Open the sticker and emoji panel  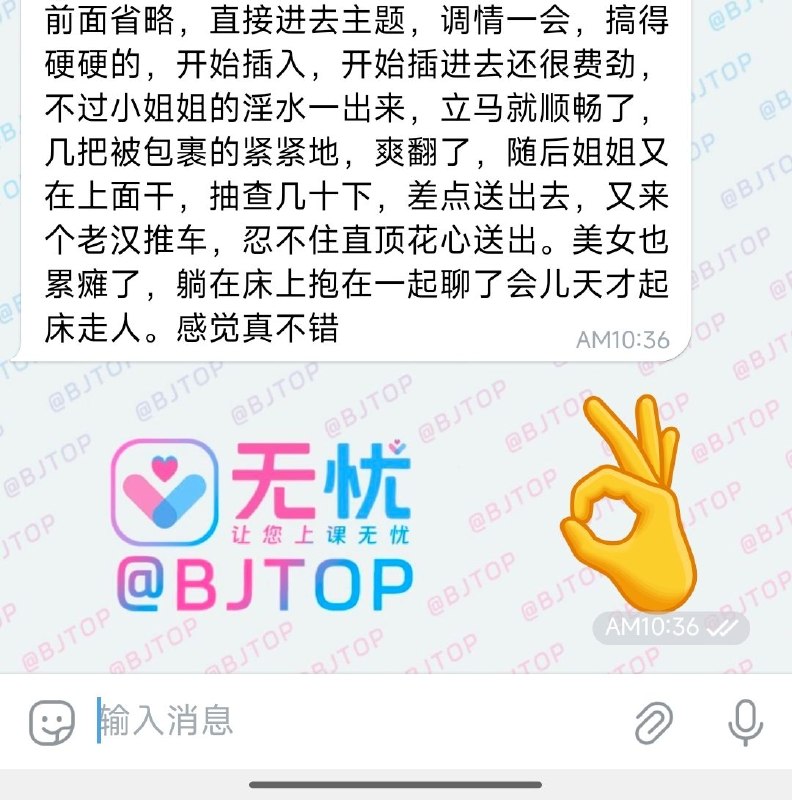click(x=52, y=722)
